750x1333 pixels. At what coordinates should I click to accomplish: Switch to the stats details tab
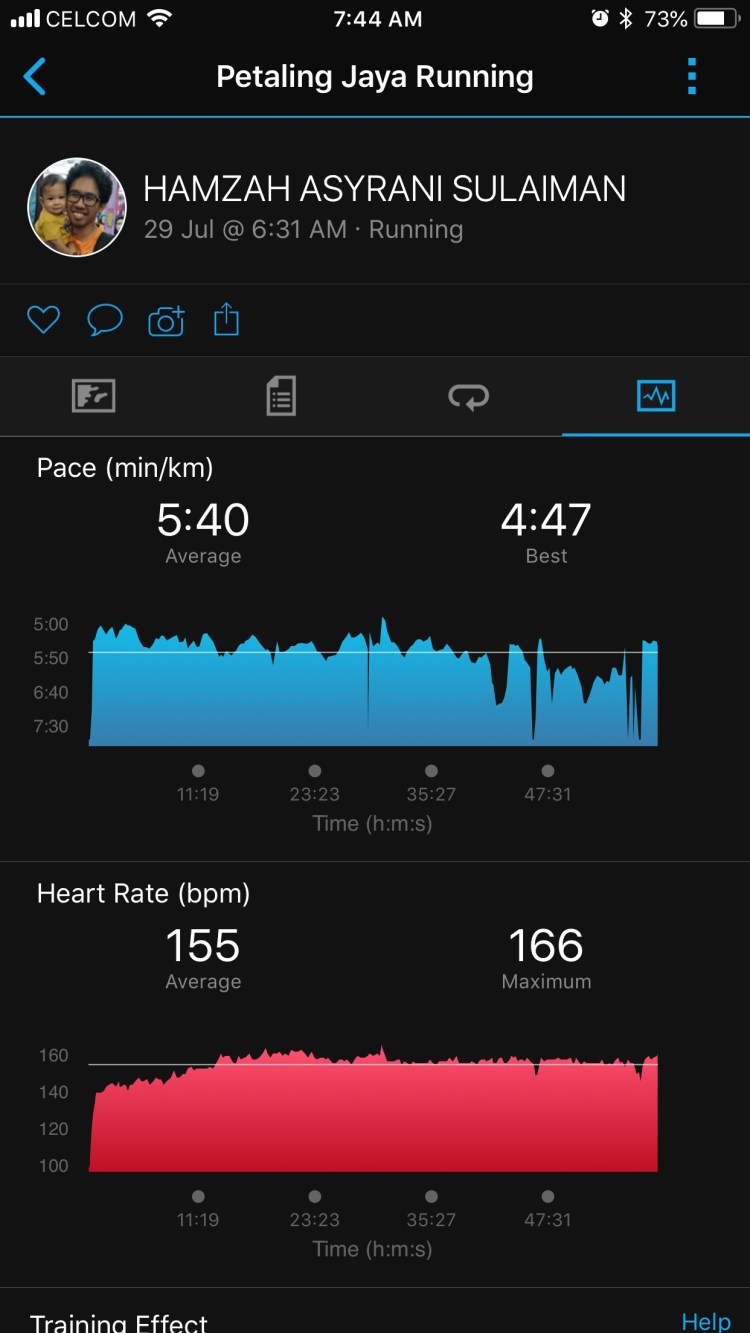click(x=281, y=396)
